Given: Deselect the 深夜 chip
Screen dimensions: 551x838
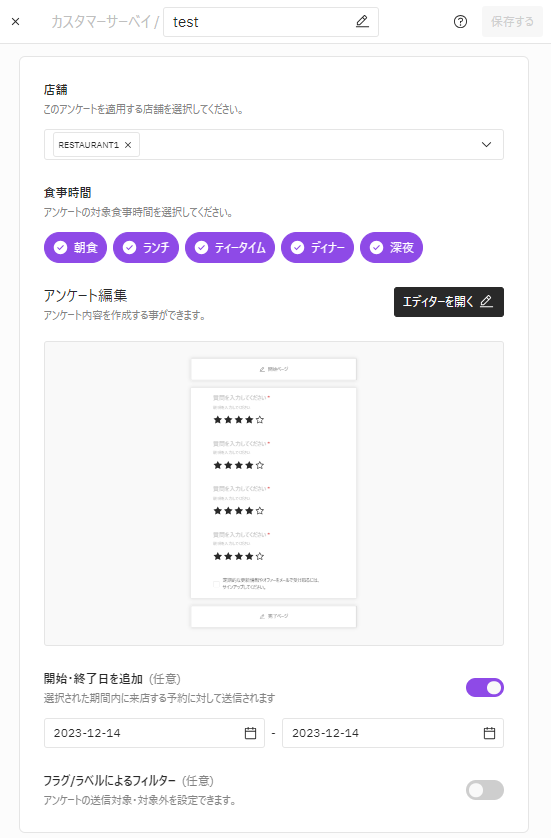Looking at the screenshot, I should pos(391,247).
